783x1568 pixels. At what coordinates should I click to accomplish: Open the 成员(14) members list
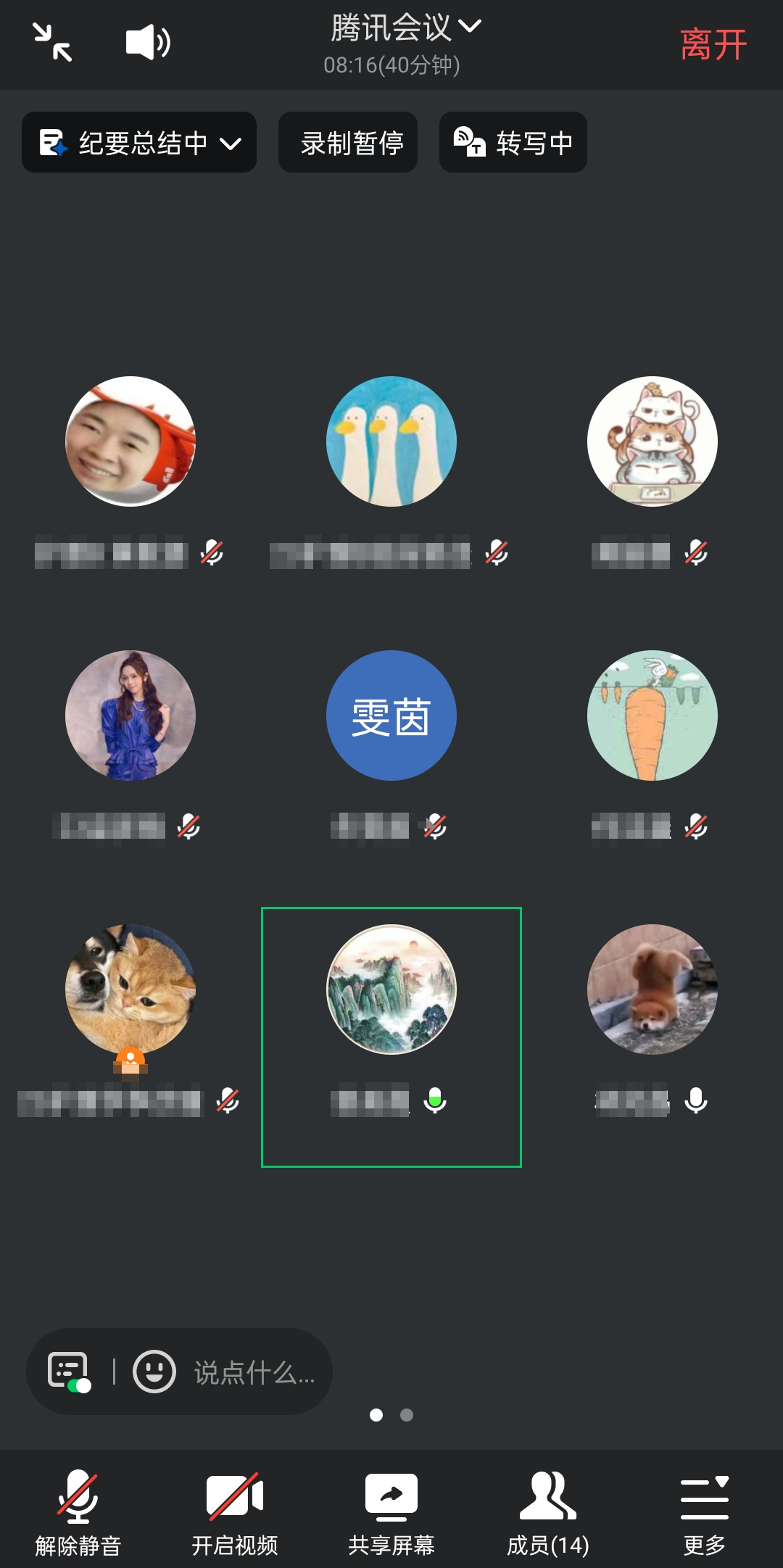point(548,1512)
